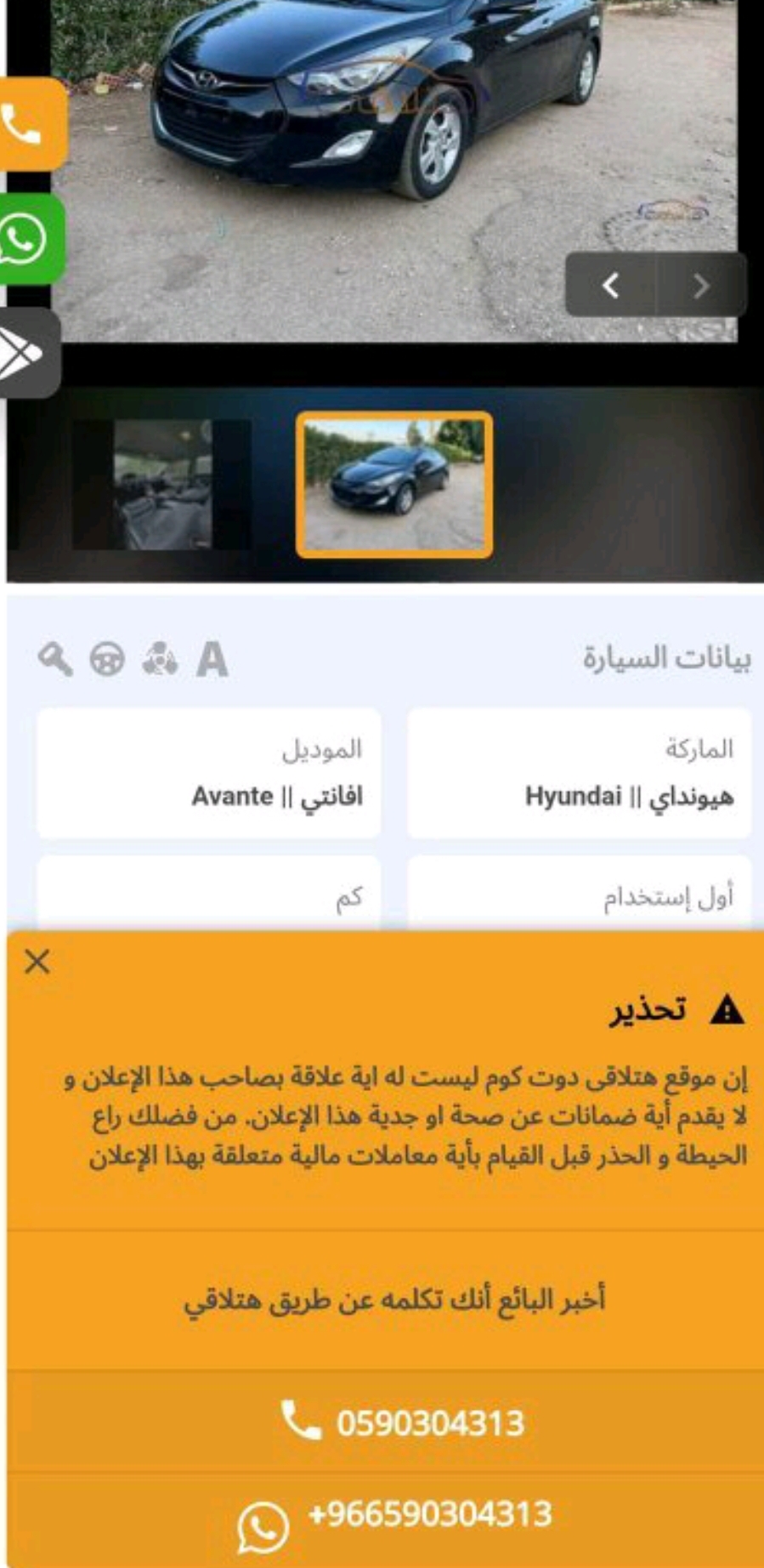Screen dimensions: 764x1568
Task: Message +966590304313 on WhatsApp
Action: [395, 1520]
